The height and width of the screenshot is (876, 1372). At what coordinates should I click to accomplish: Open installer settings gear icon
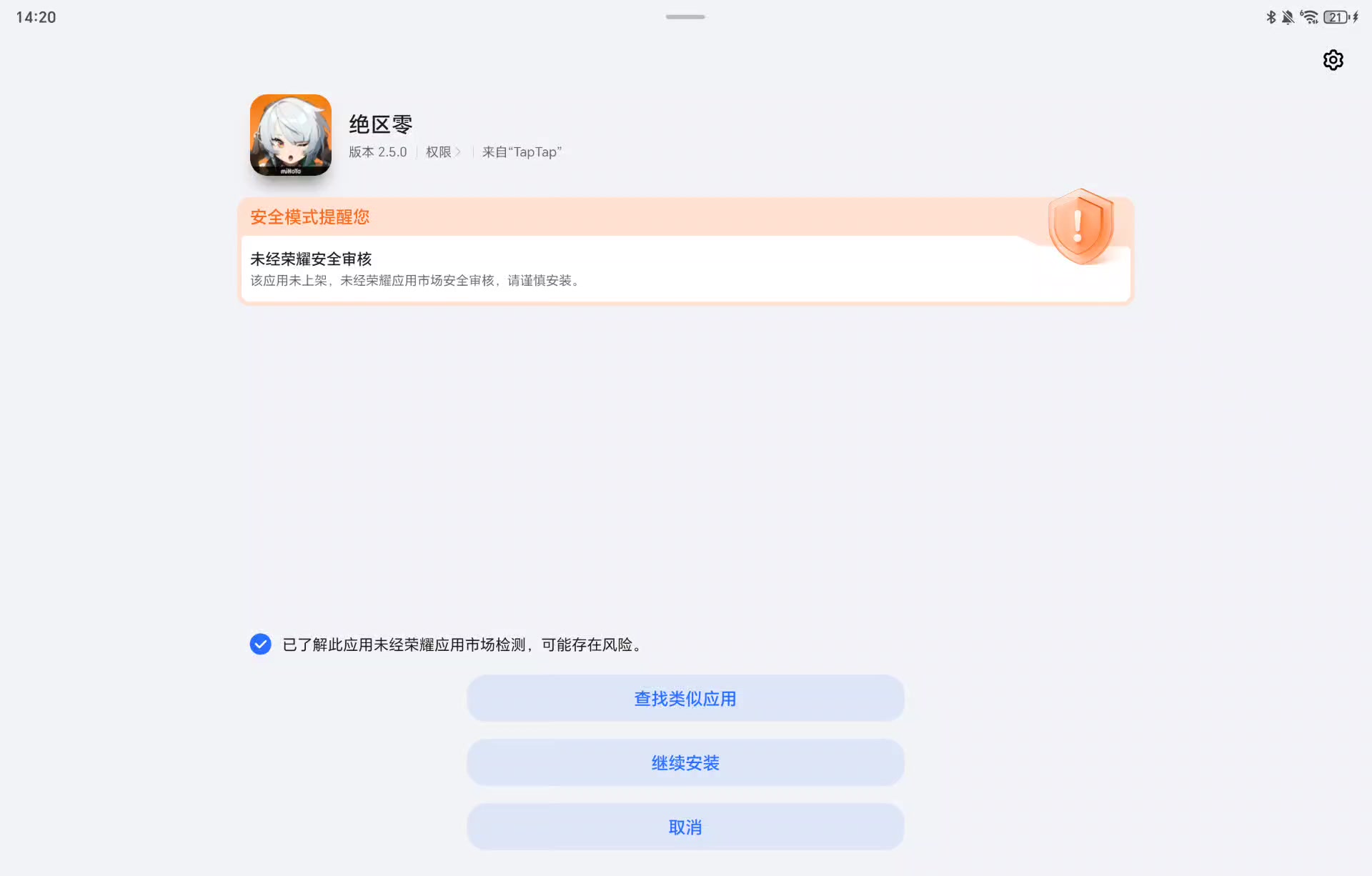point(1333,60)
